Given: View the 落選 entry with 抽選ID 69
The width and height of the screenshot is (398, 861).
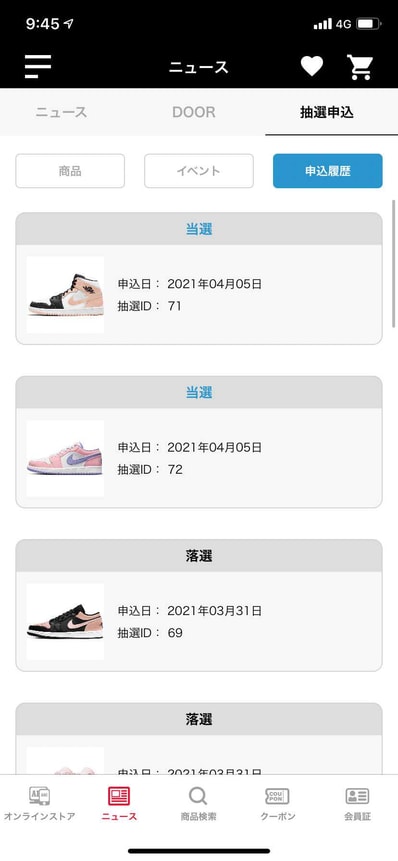Looking at the screenshot, I should coord(199,605).
